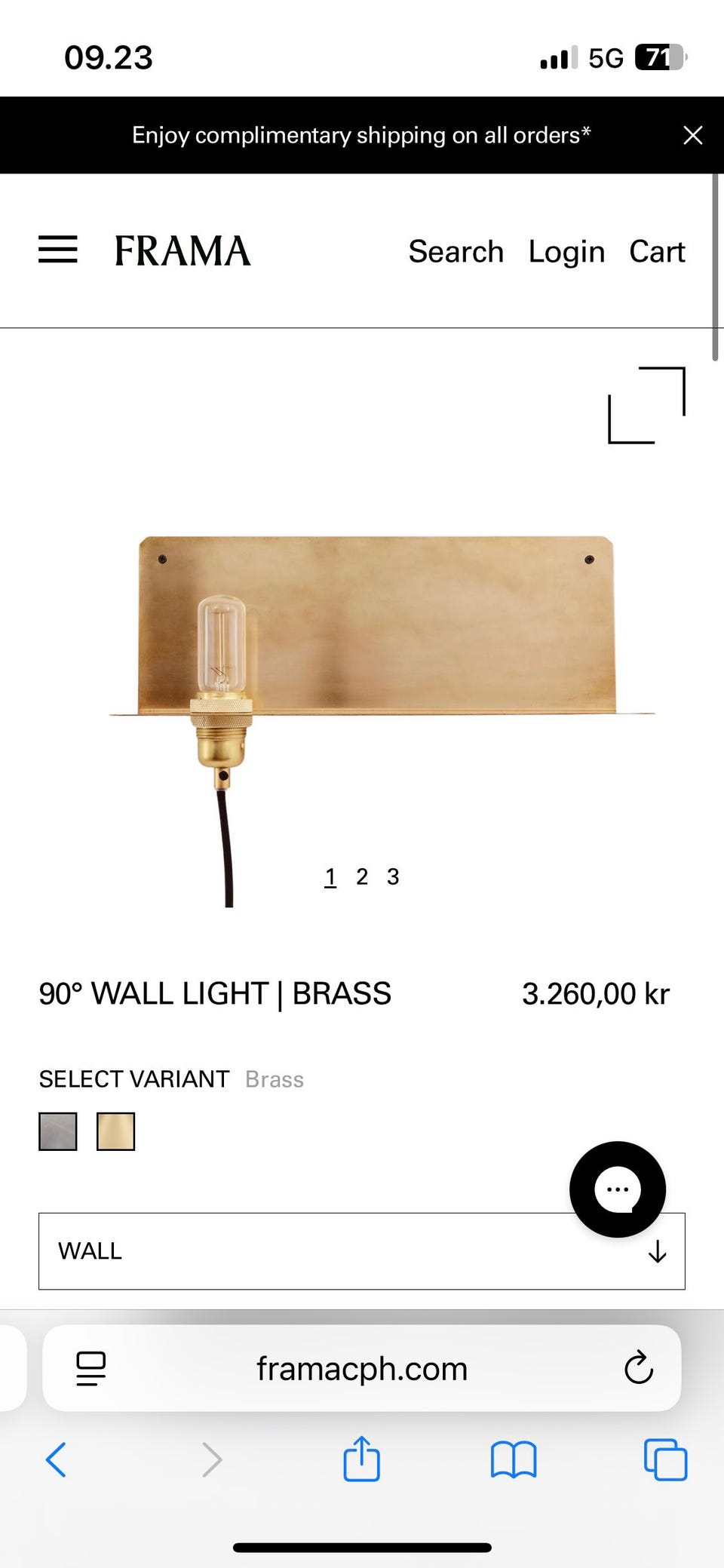The width and height of the screenshot is (724, 1568).
Task: Go back in browser
Action: pos(57,1459)
